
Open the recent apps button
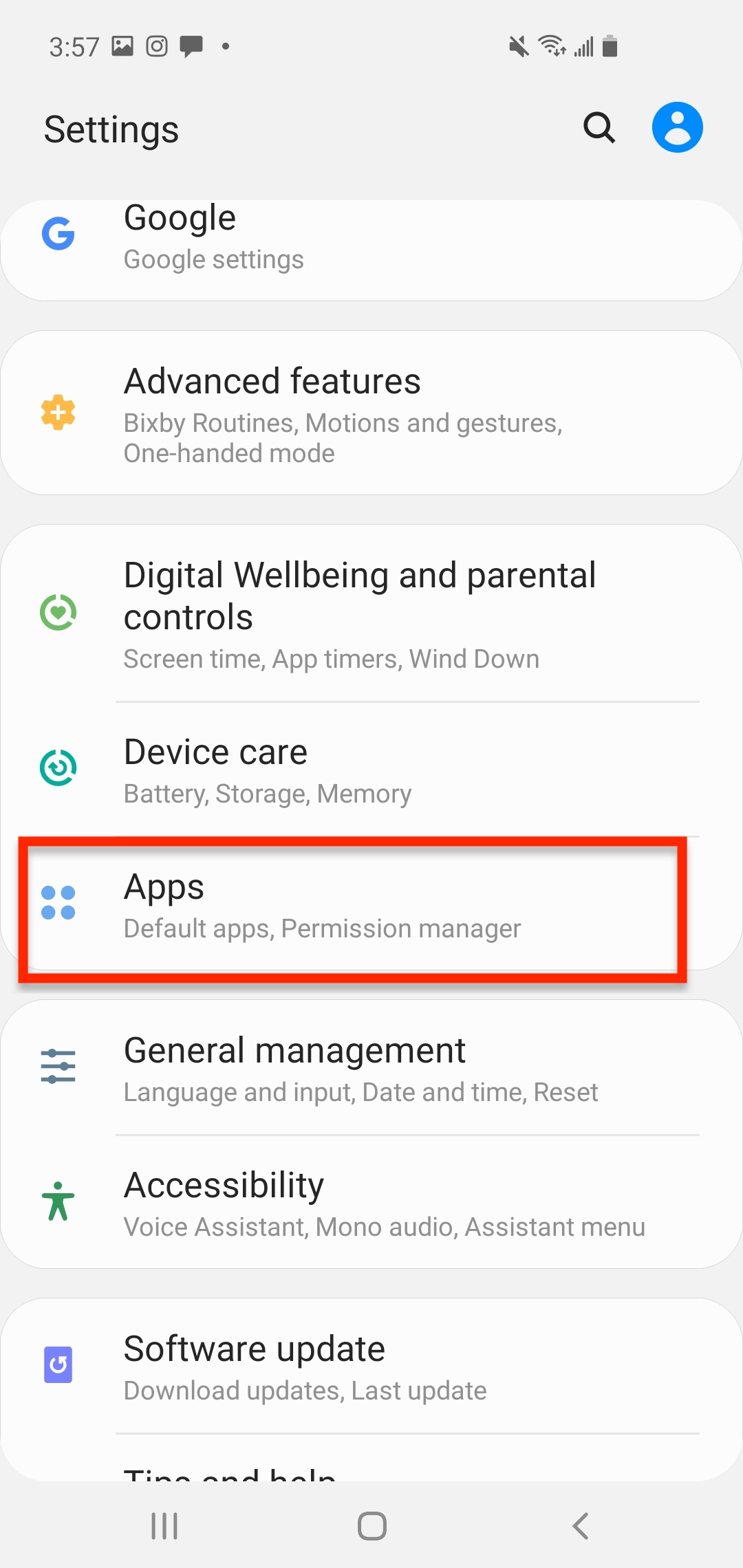[164, 1526]
